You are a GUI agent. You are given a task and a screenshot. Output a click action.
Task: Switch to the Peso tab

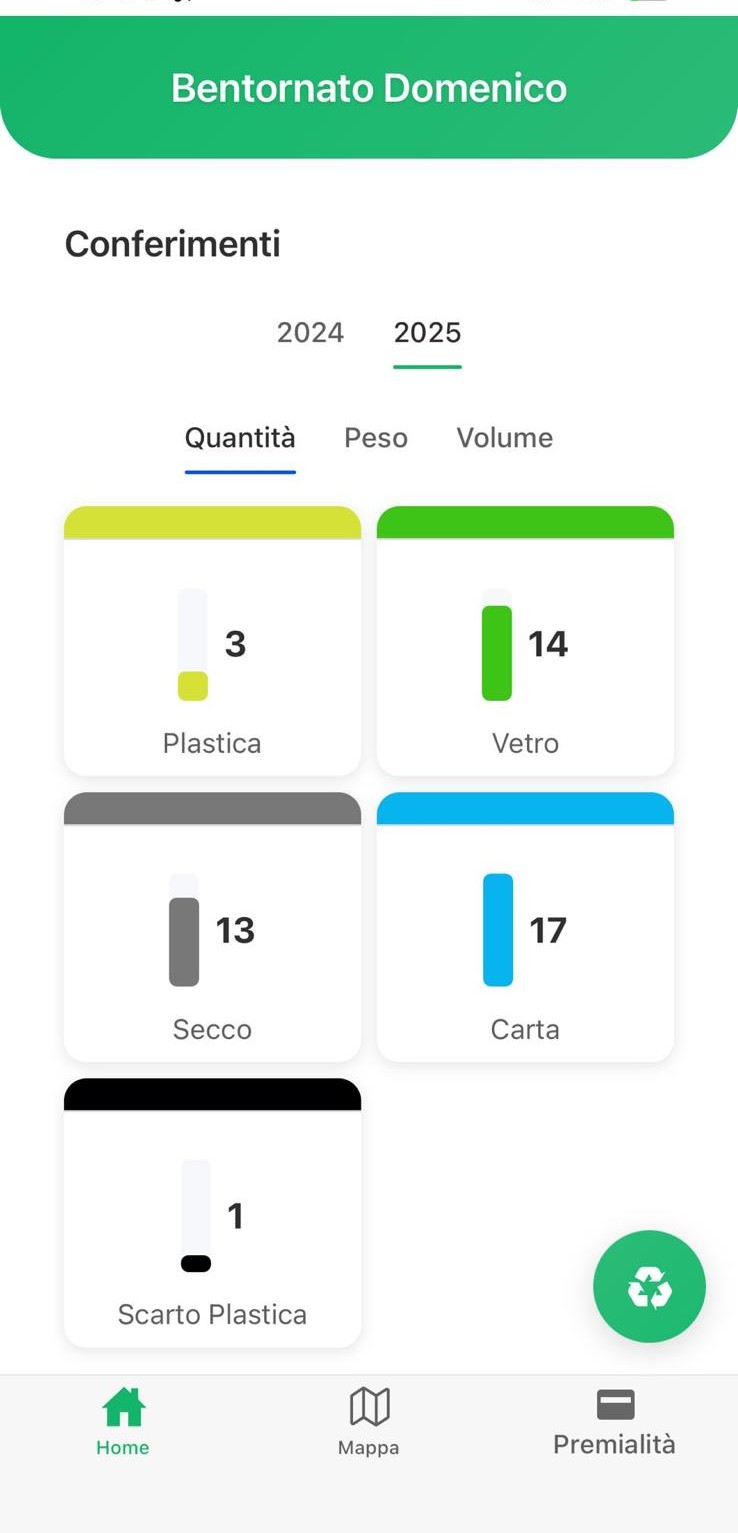[376, 438]
